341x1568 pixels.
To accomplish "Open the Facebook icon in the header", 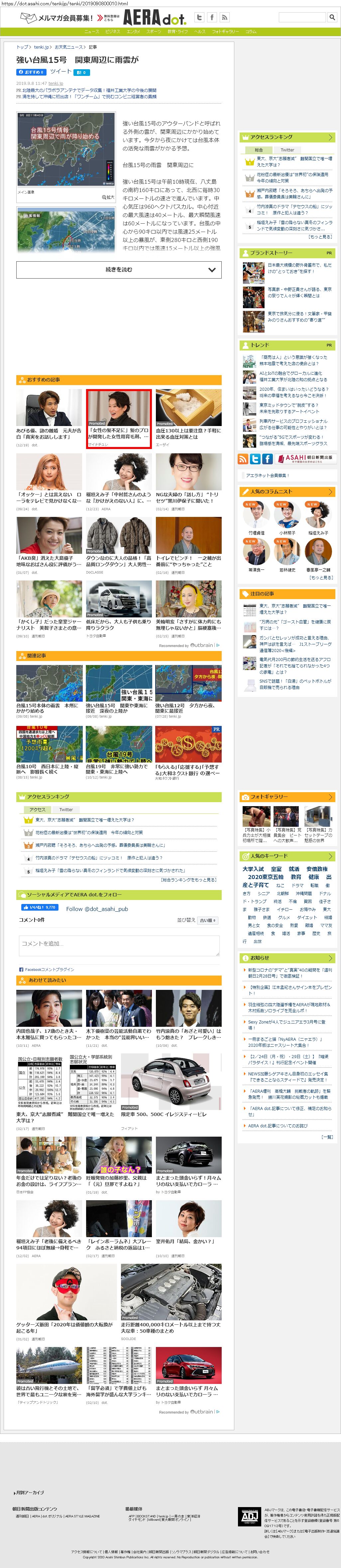I will pyautogui.click(x=211, y=18).
